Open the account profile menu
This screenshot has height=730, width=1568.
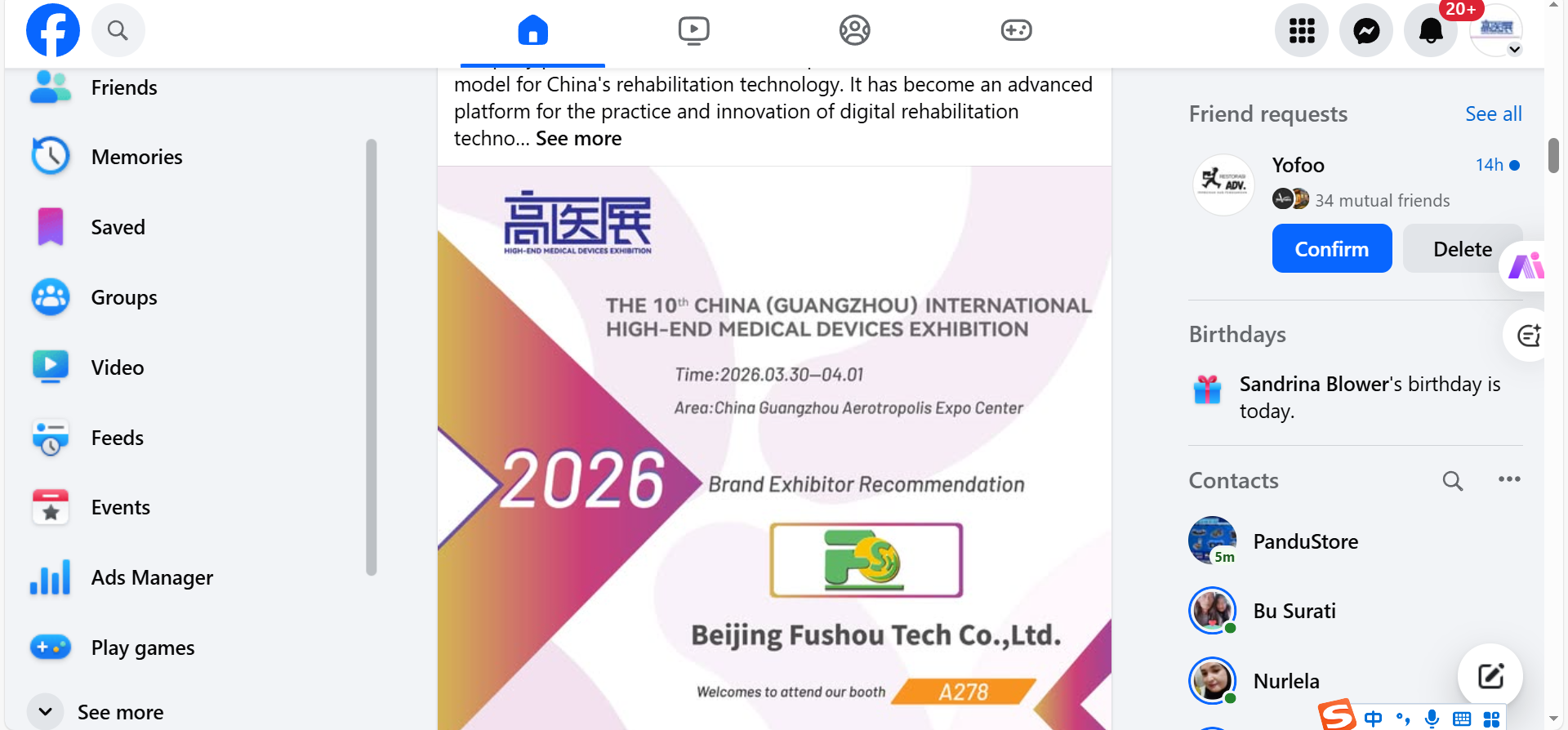tap(1496, 29)
